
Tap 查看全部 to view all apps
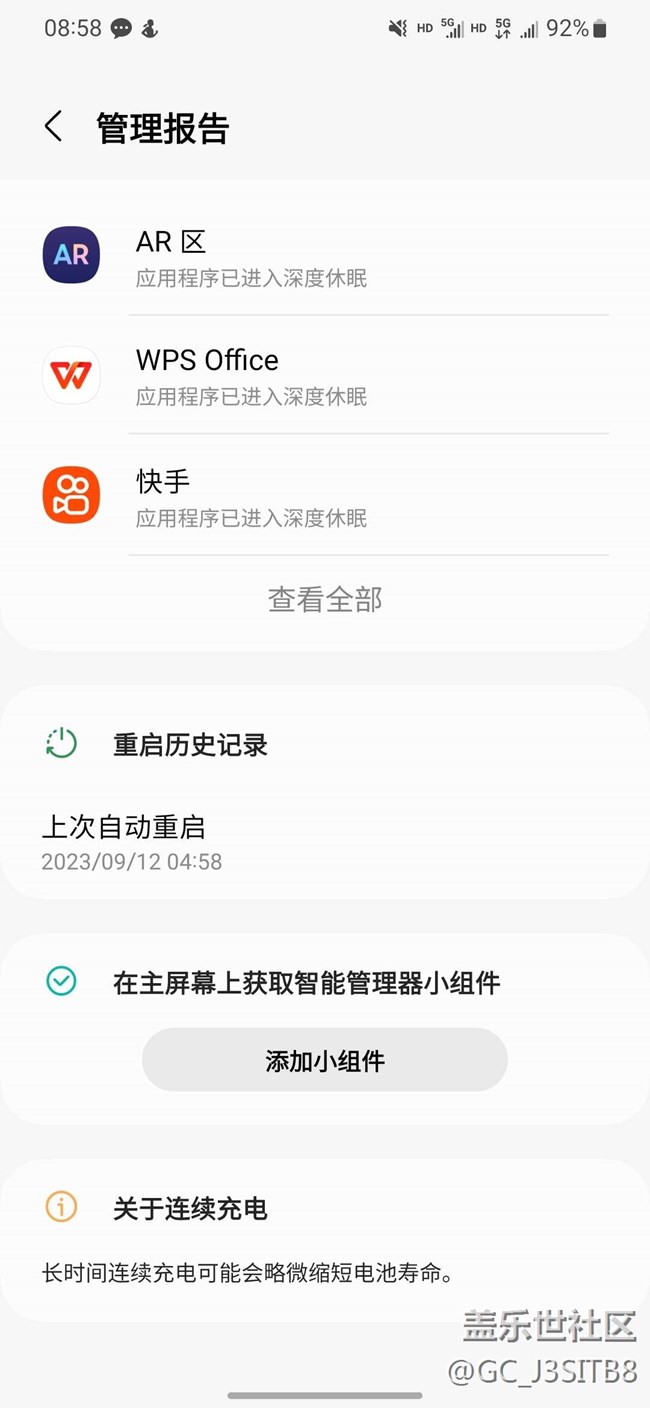325,599
